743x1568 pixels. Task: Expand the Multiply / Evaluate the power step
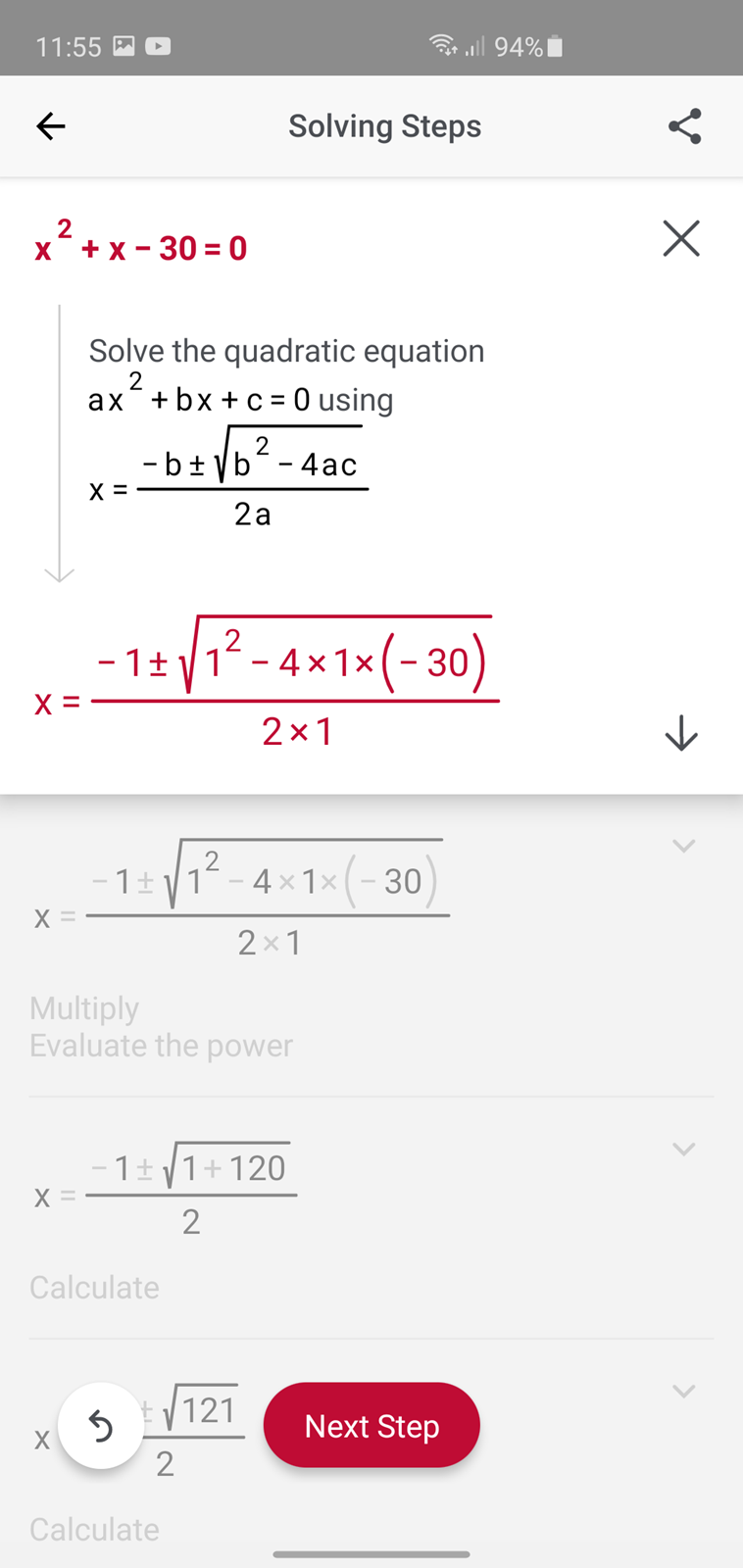683,846
